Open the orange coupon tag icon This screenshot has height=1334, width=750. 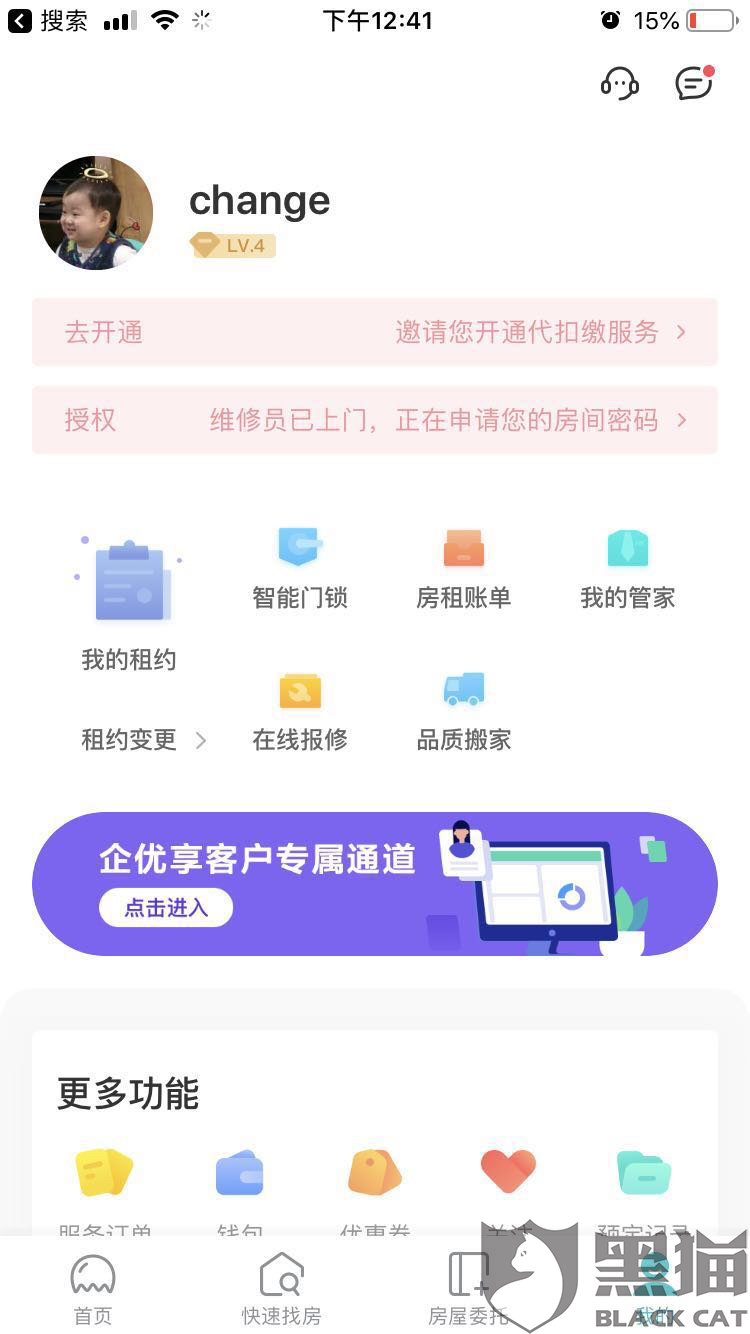(375, 1172)
